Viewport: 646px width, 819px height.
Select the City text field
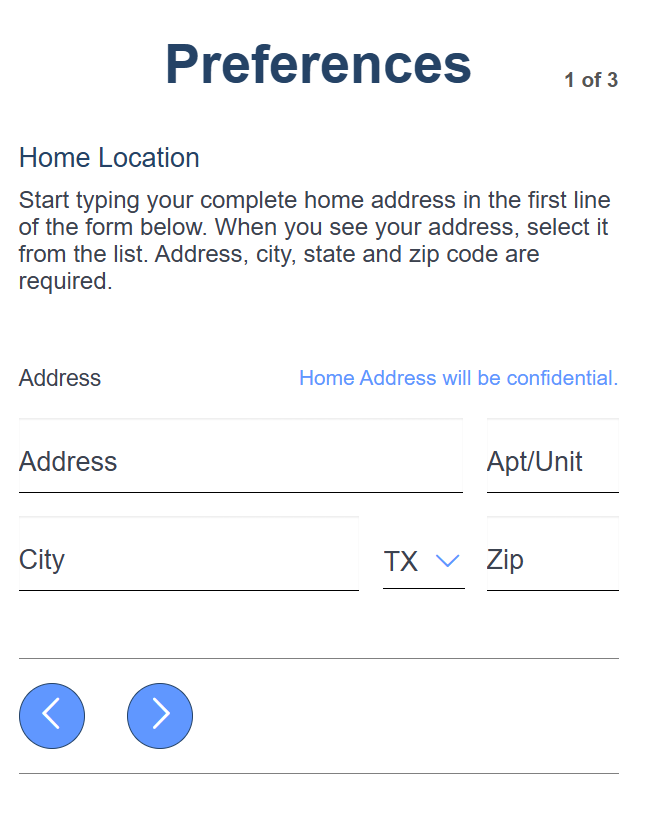pos(188,559)
